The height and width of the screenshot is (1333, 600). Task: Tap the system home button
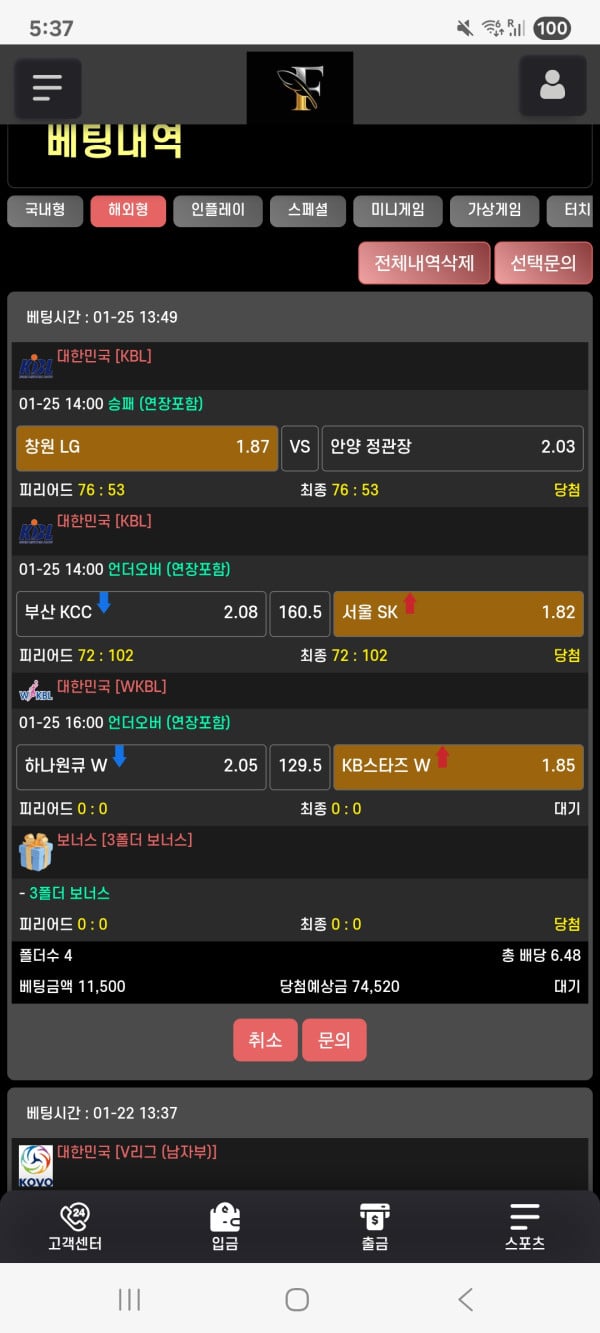(x=297, y=1299)
